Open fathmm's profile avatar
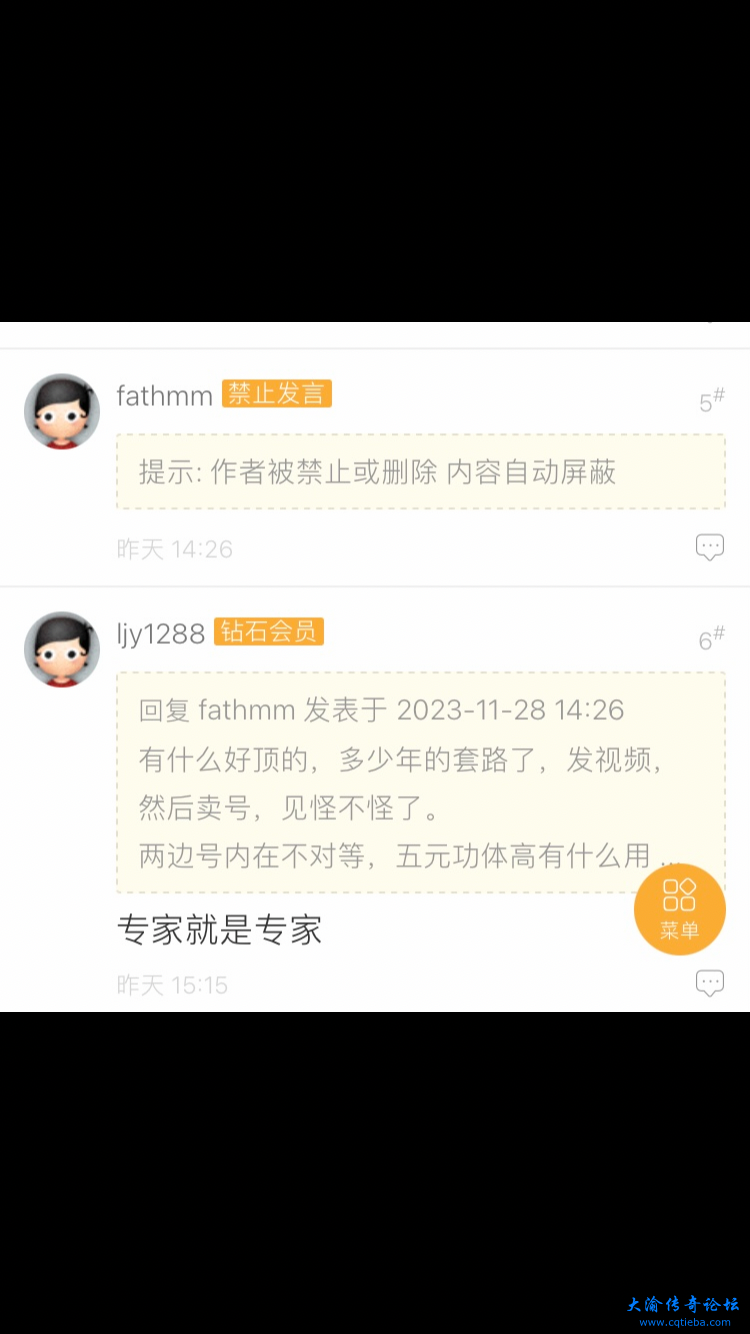The width and height of the screenshot is (750, 1334). click(x=62, y=411)
